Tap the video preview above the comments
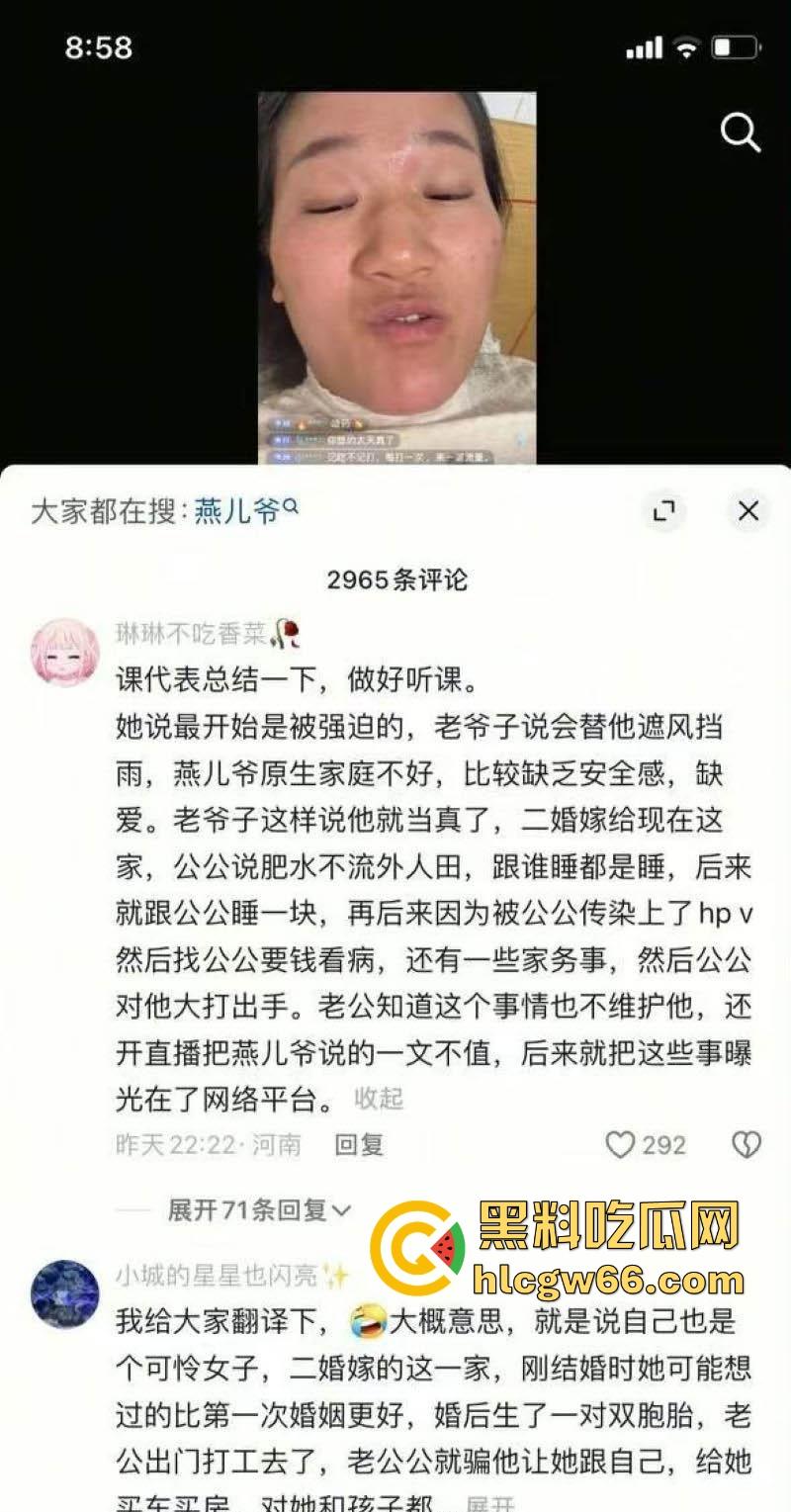 tap(396, 278)
